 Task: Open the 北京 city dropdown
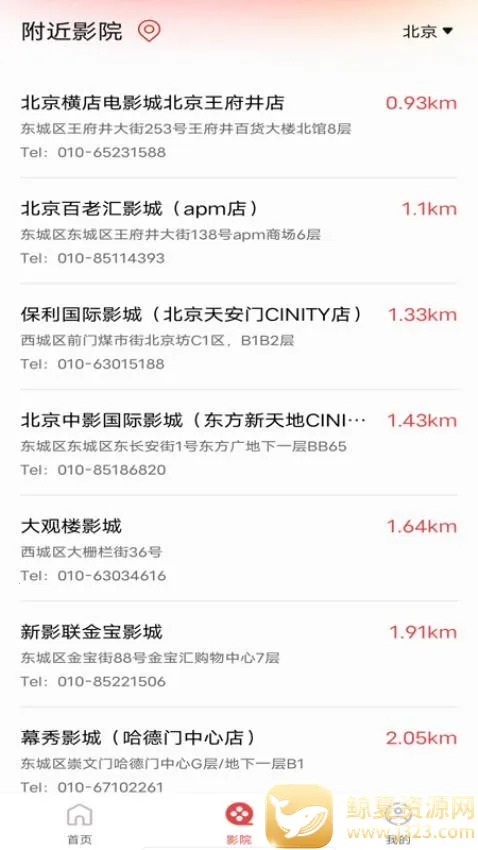(x=428, y=31)
